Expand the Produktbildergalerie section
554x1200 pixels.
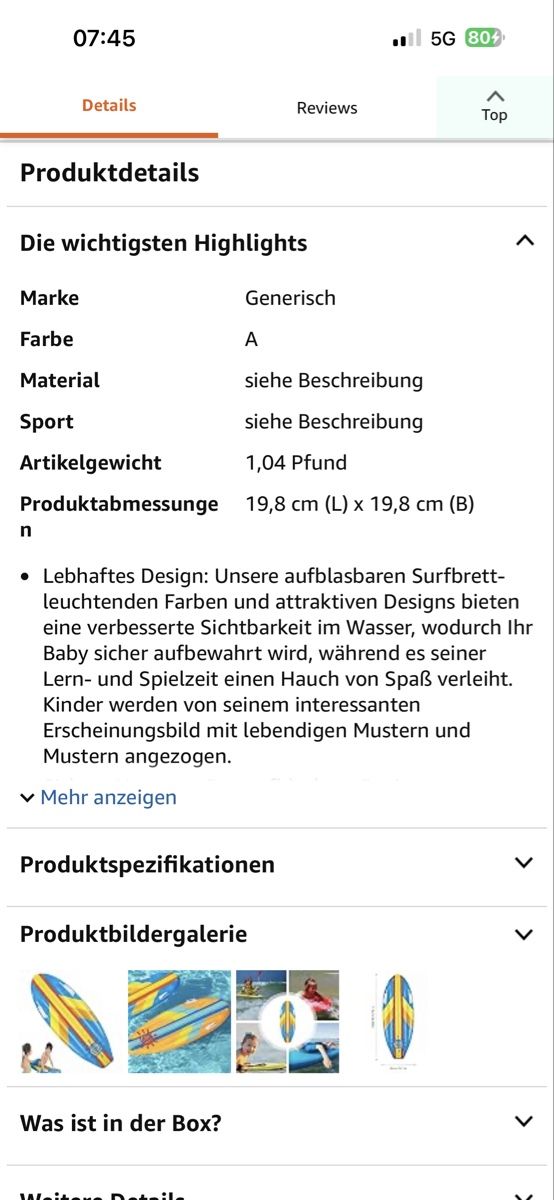(277, 934)
